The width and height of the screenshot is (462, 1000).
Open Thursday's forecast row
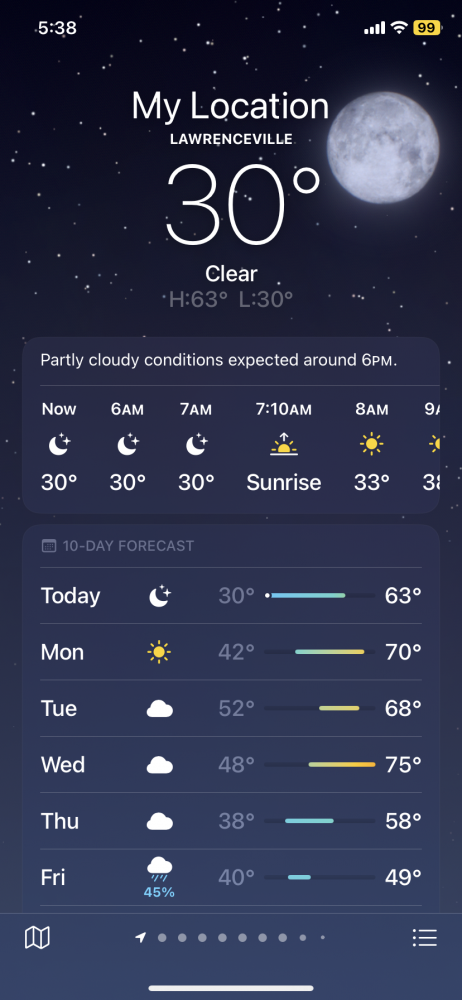231,820
